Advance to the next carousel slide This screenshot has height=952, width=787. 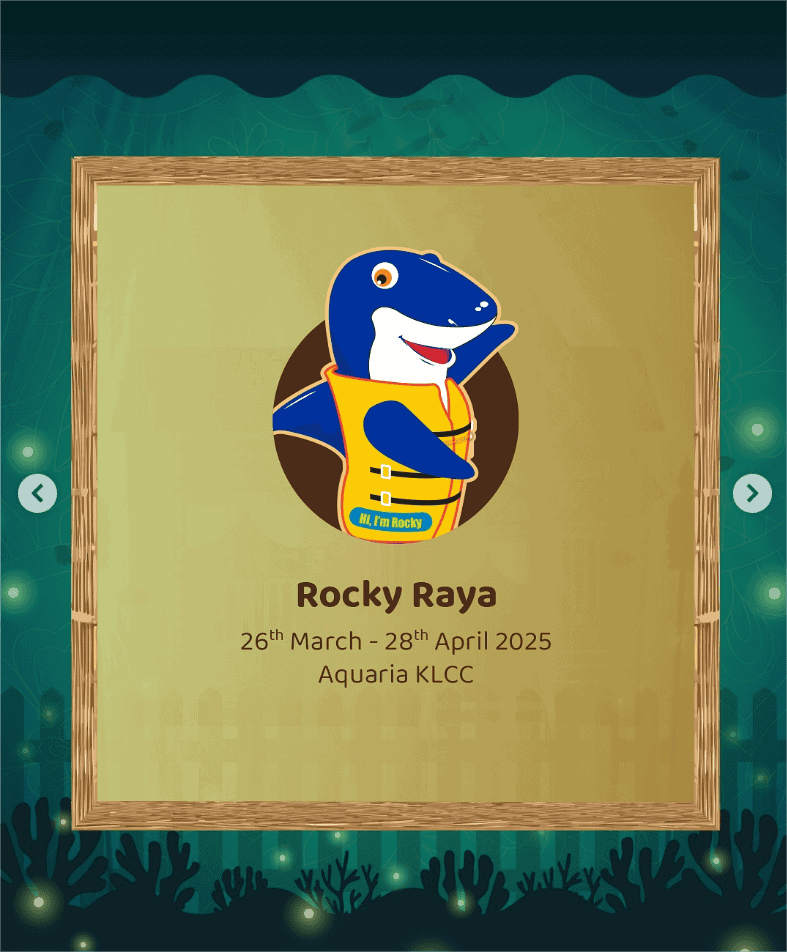752,493
